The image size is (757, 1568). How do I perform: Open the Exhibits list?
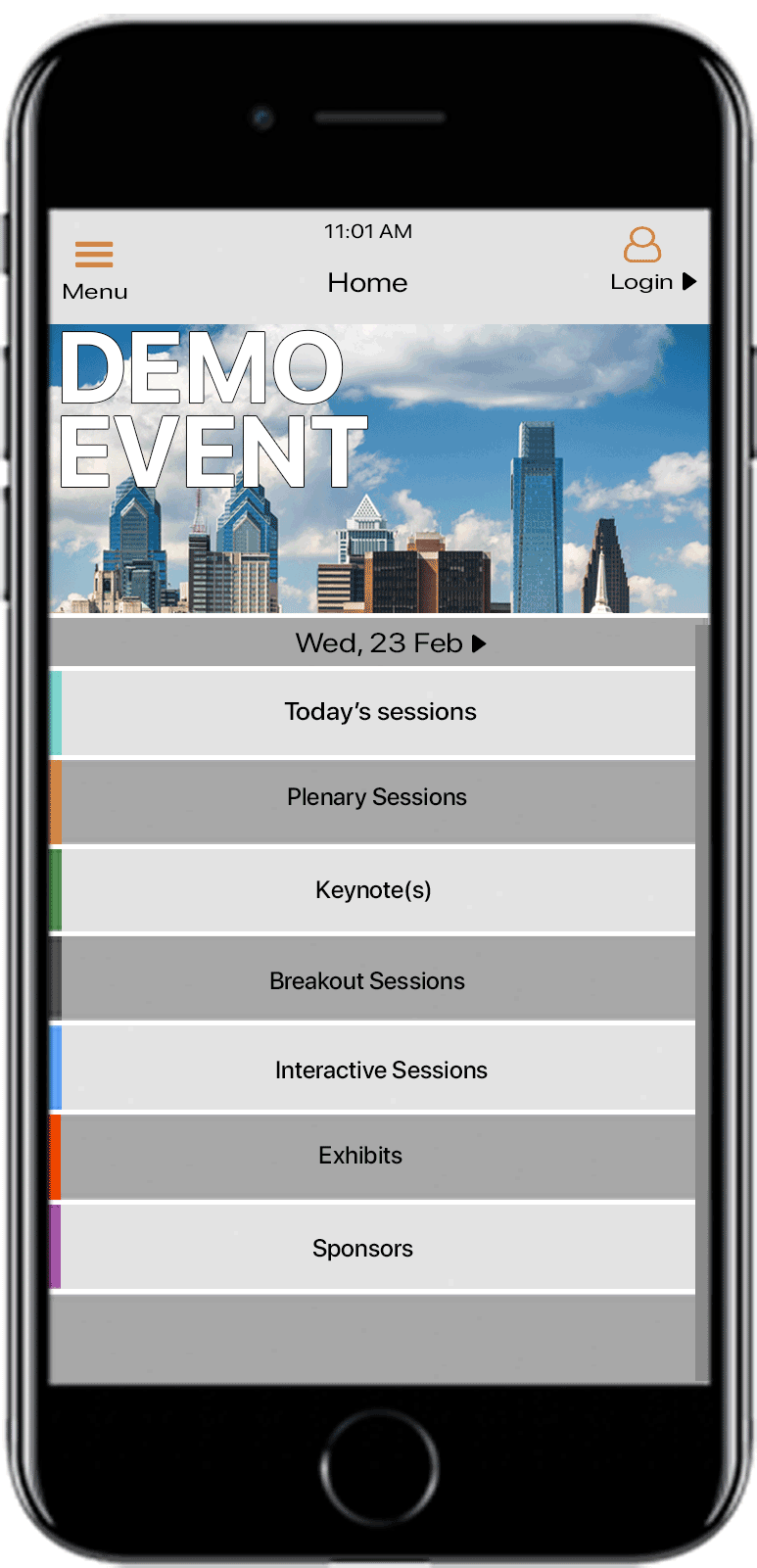click(x=360, y=1156)
